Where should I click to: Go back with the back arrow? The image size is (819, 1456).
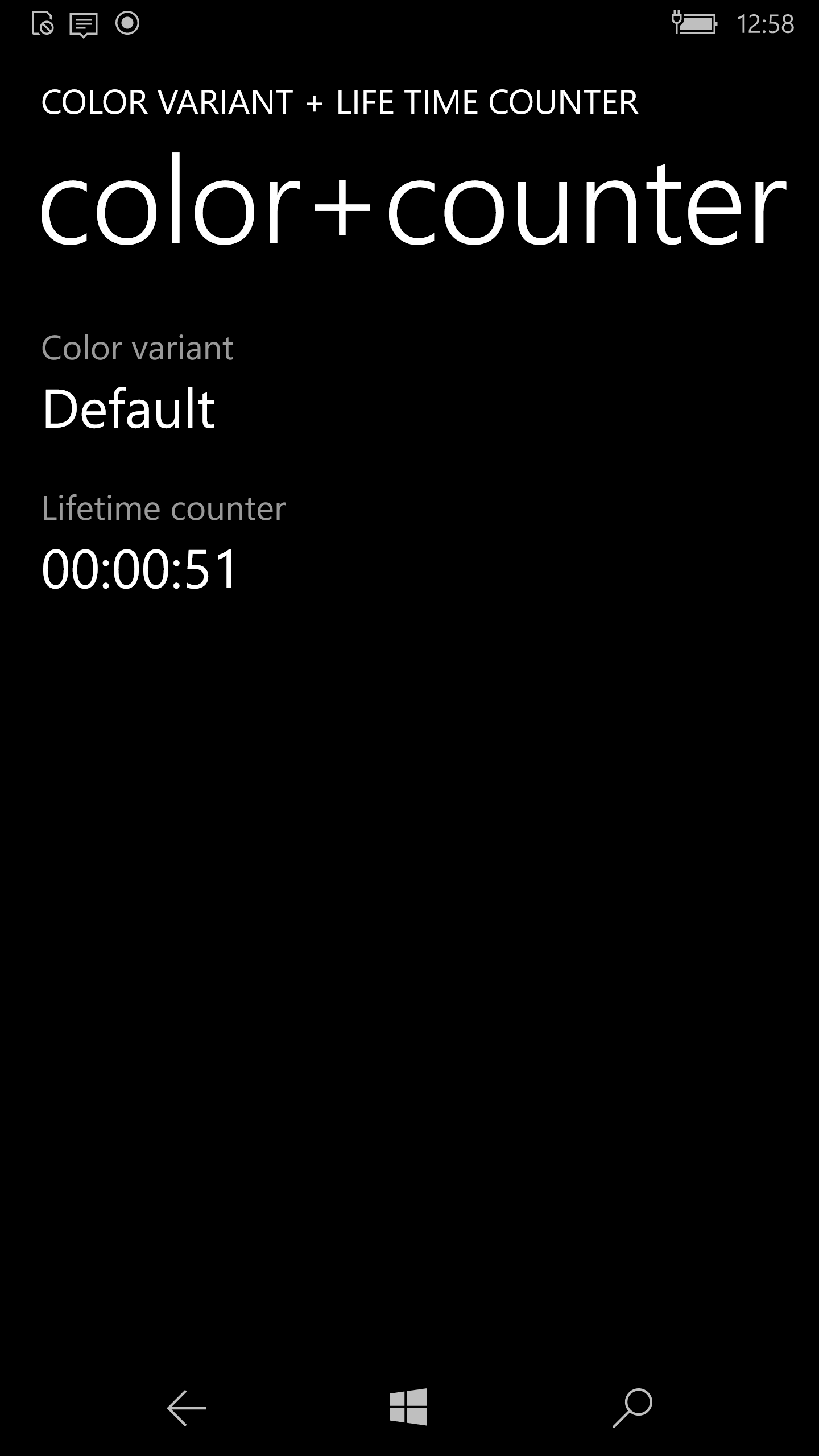pyautogui.click(x=187, y=1408)
